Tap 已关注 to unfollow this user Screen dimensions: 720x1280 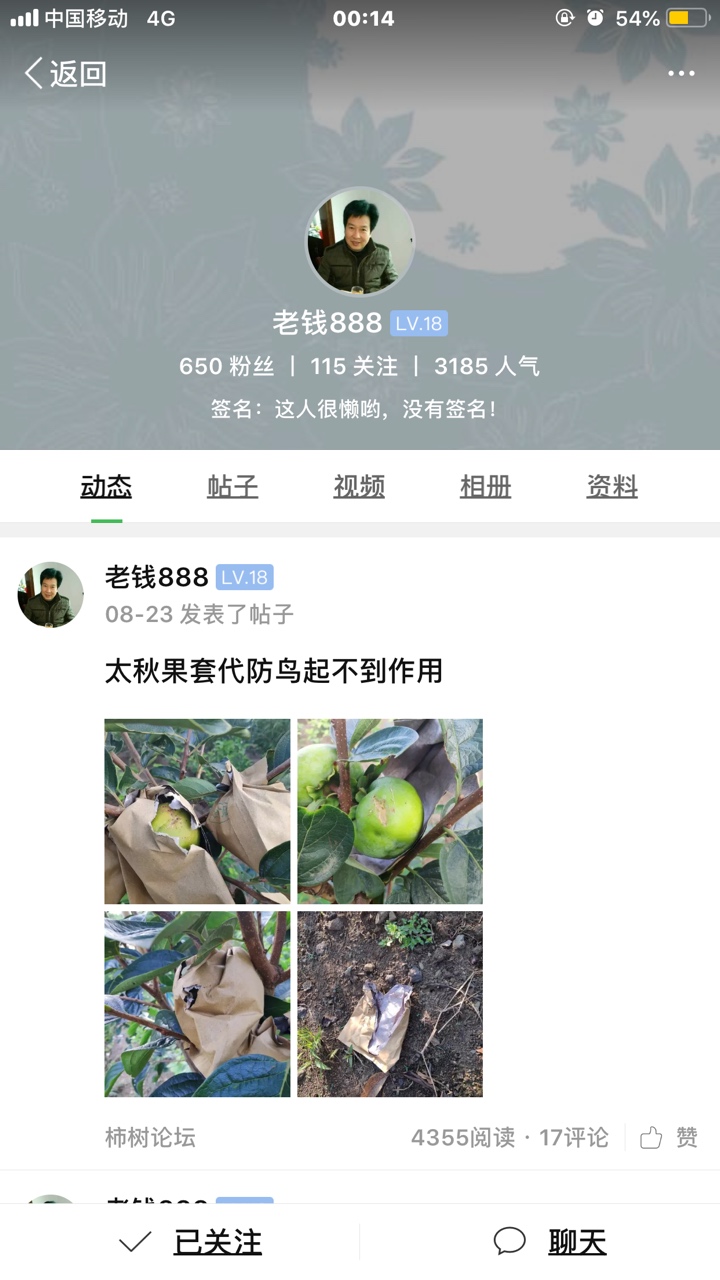click(x=190, y=1242)
